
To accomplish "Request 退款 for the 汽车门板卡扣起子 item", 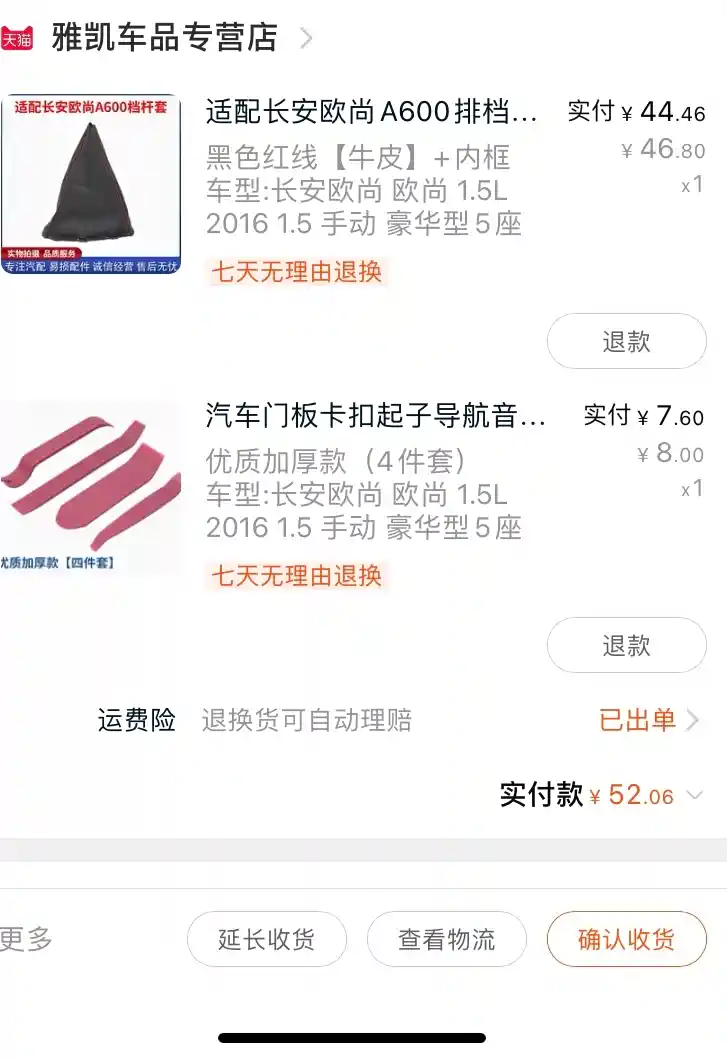I will tap(626, 645).
